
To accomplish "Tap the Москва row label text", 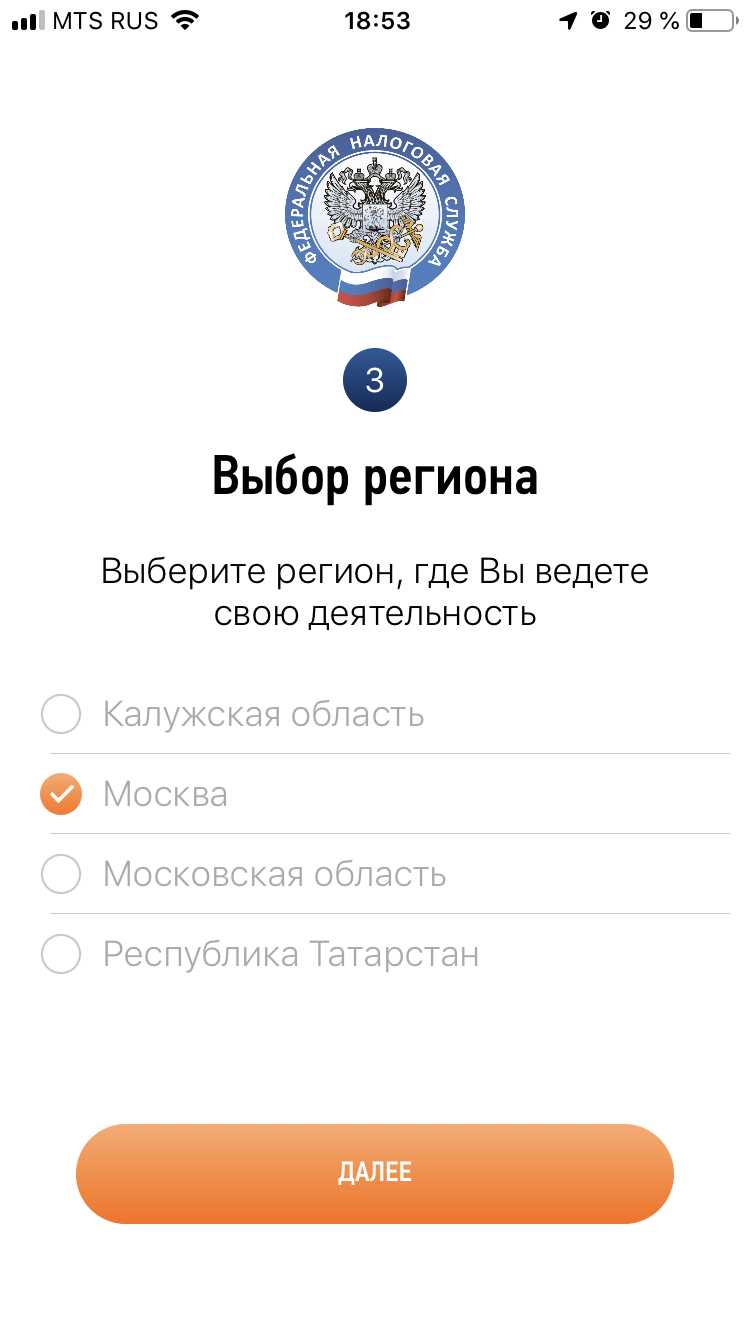I will 165,794.
